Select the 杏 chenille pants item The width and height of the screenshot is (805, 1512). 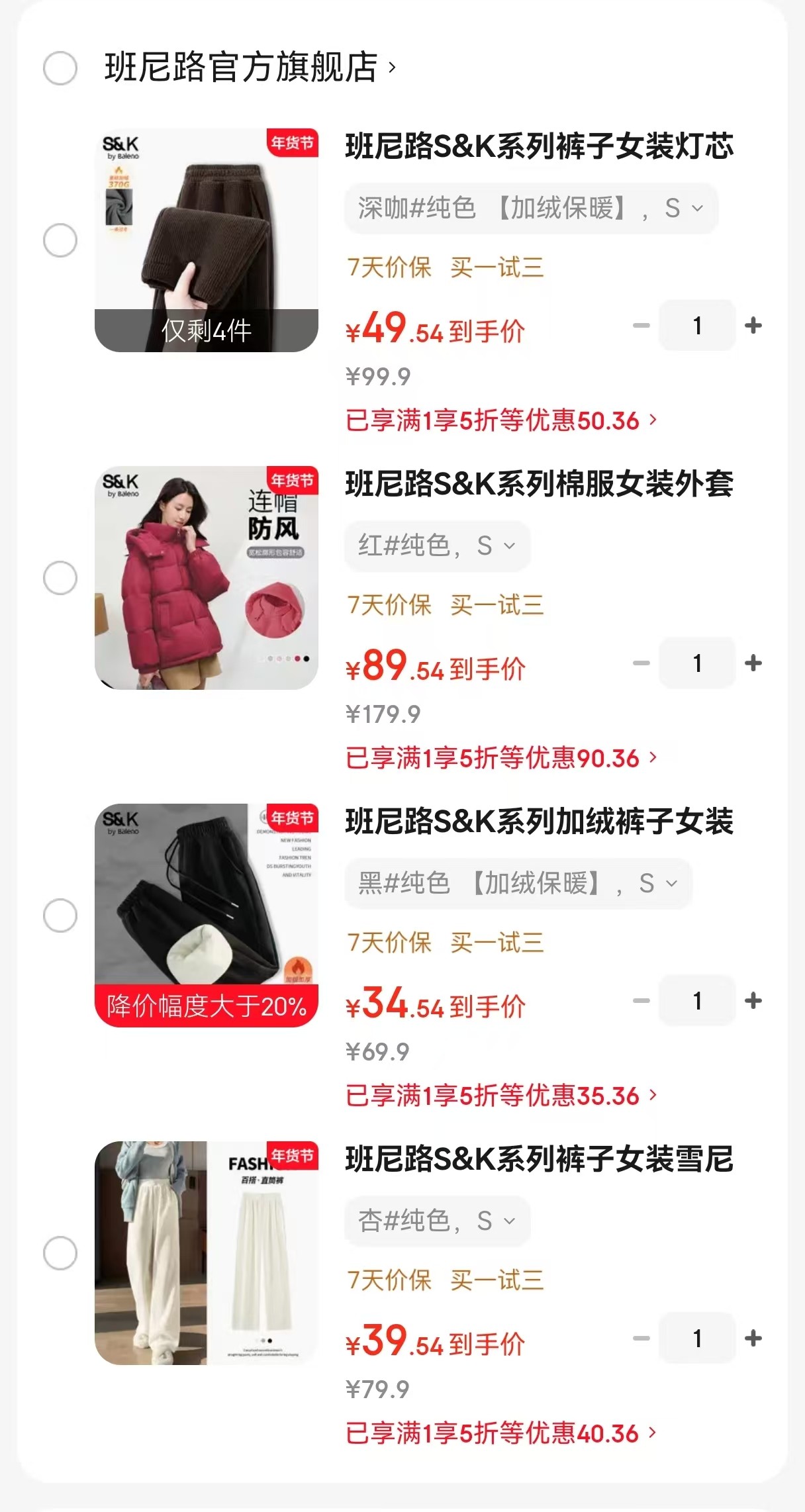[x=60, y=1253]
